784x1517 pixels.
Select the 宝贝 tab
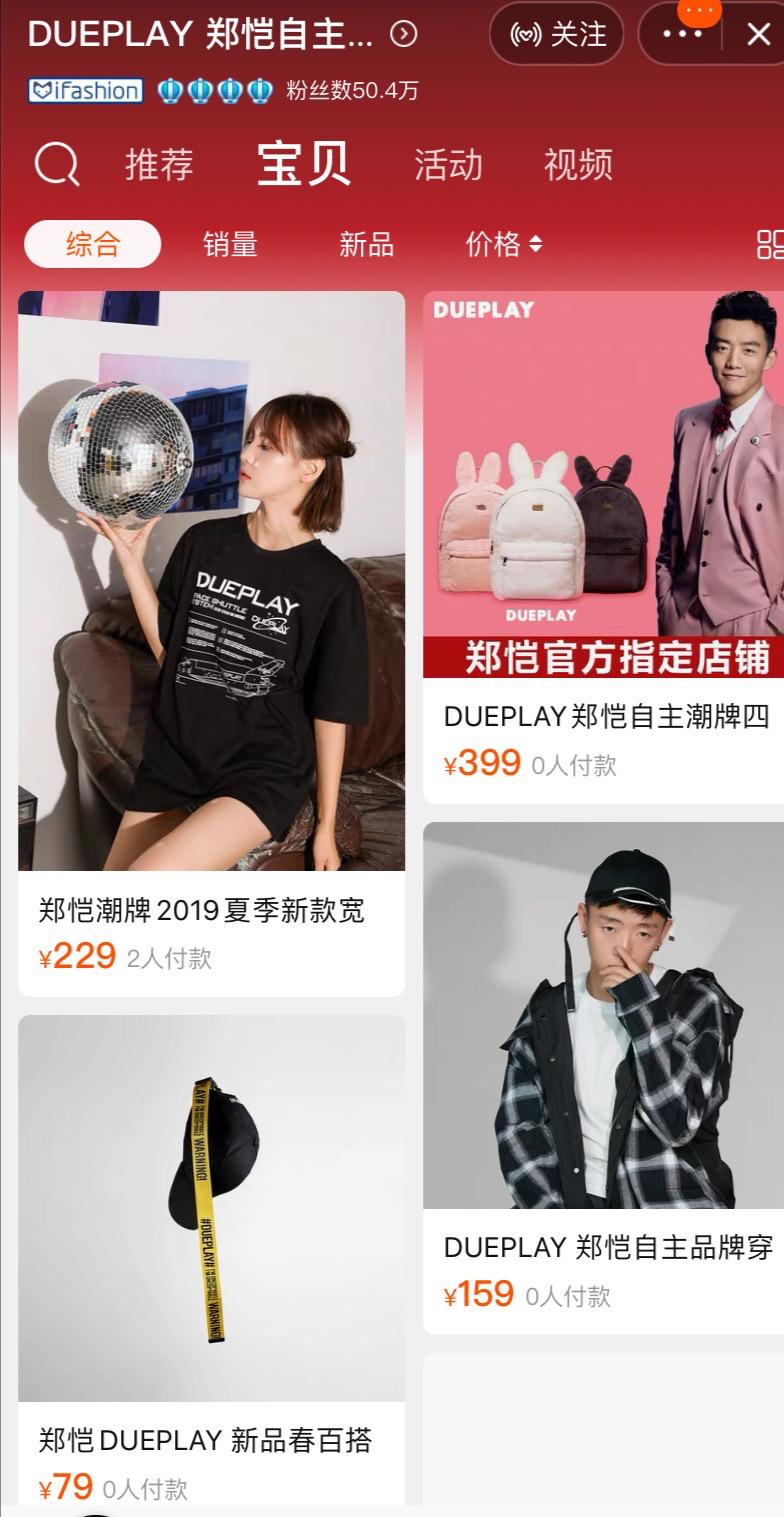[x=303, y=164]
